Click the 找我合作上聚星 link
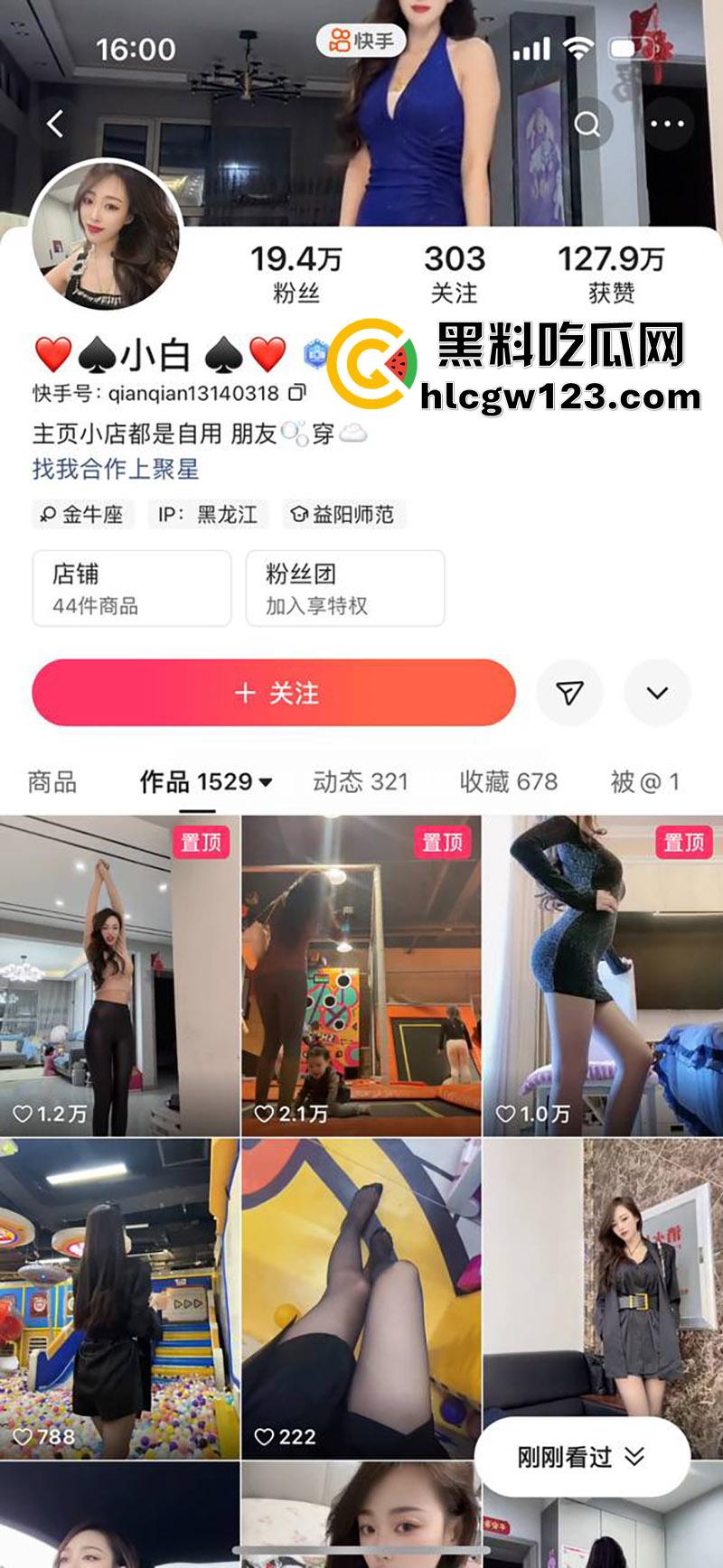 click(116, 469)
